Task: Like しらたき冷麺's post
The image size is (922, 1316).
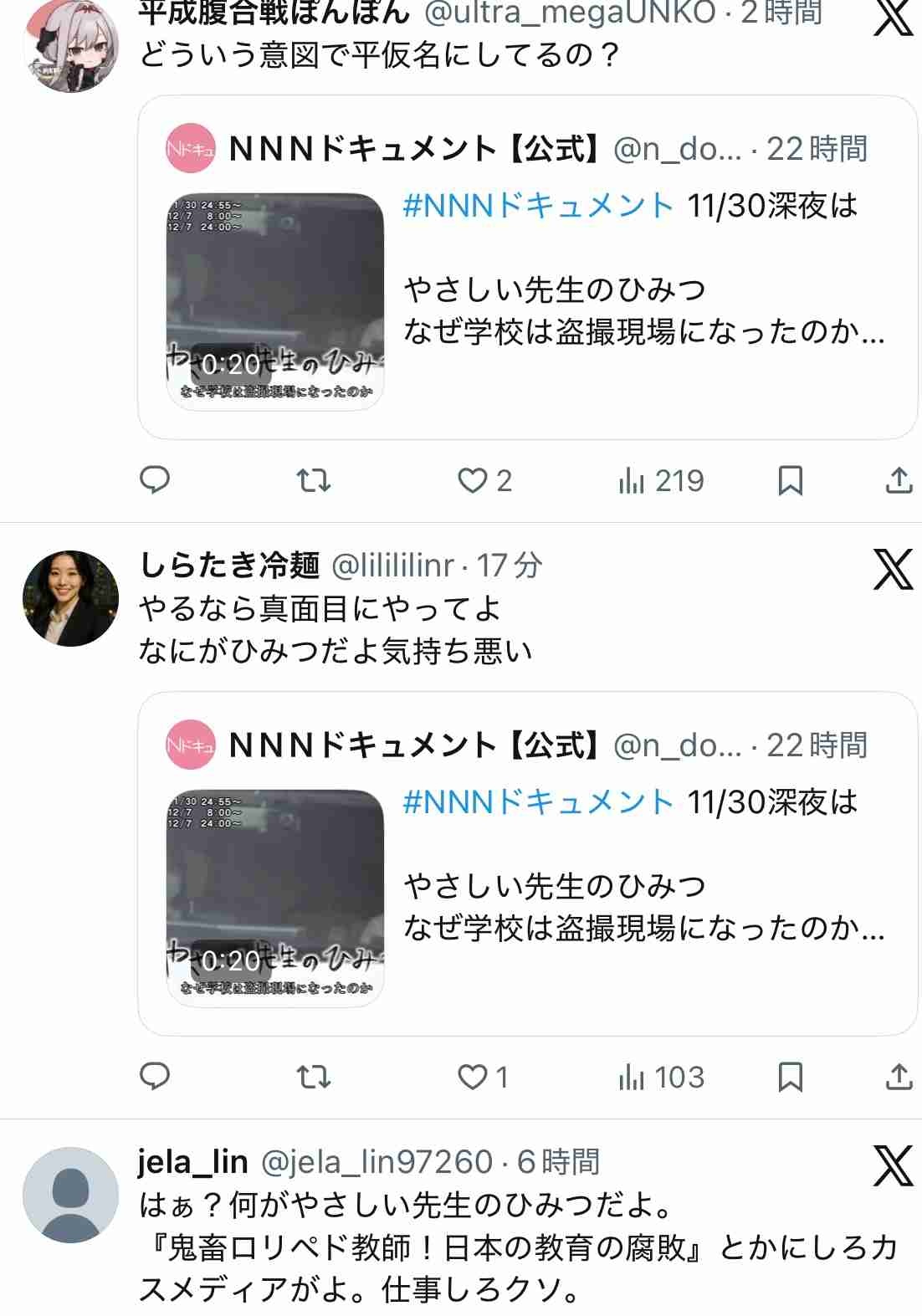Action: pos(473,1076)
